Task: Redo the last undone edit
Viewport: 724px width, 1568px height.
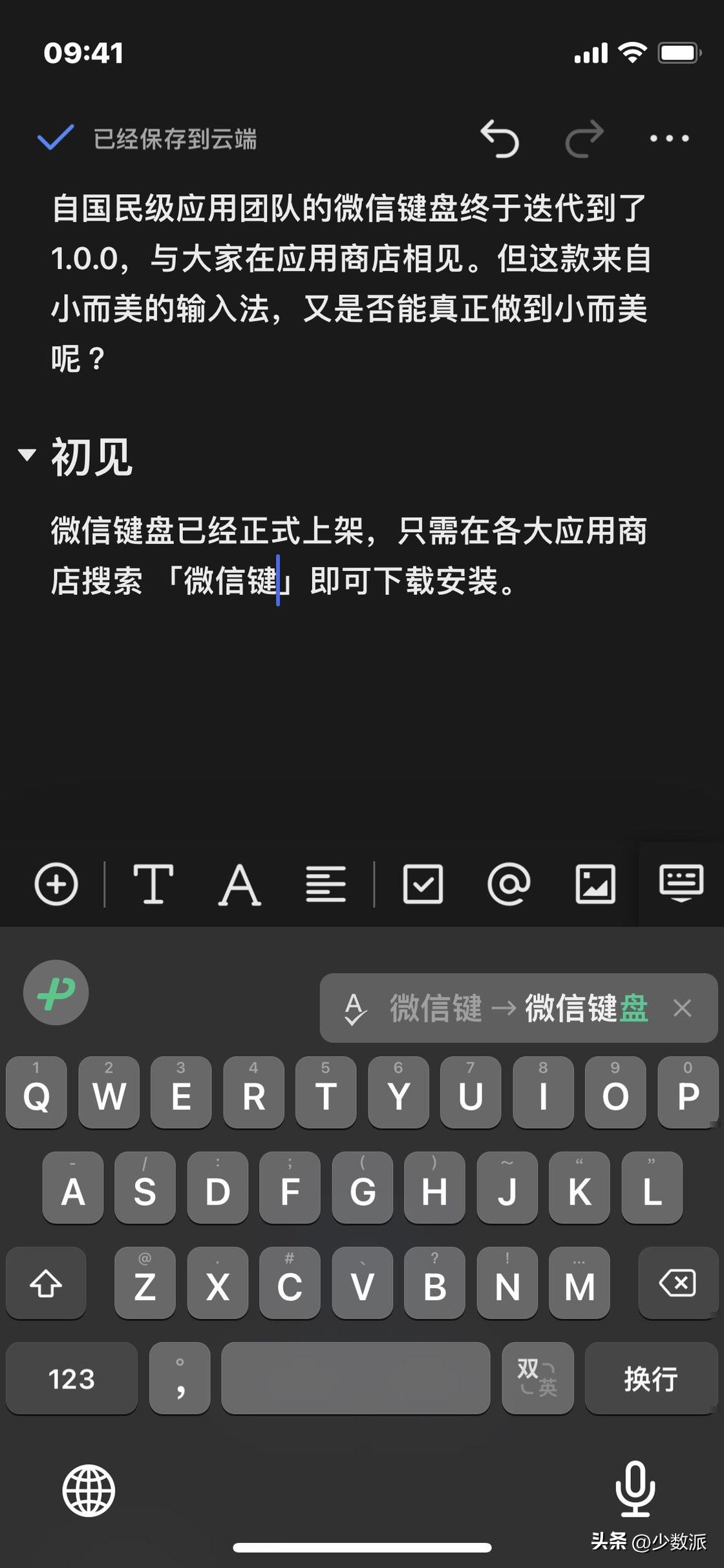Action: tap(584, 138)
